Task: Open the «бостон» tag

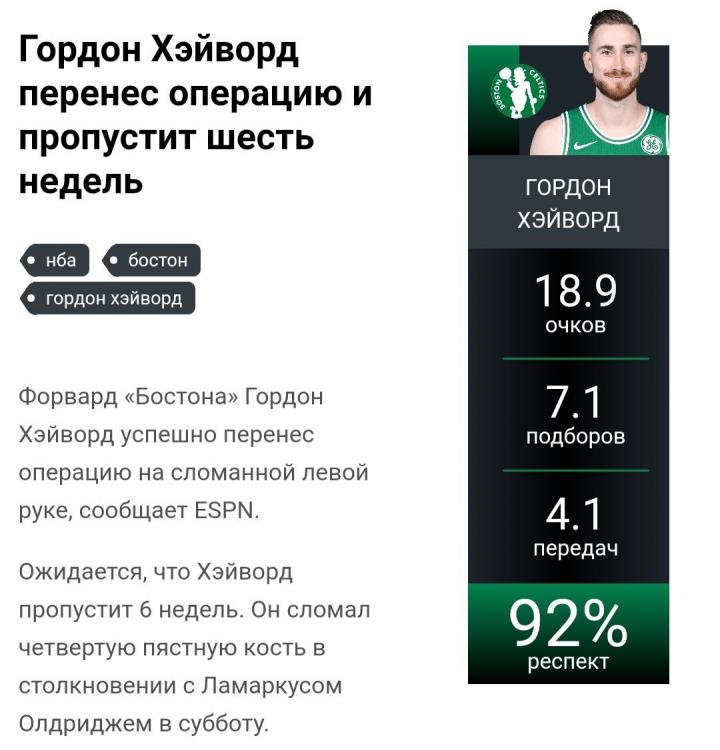Action: tap(154, 261)
